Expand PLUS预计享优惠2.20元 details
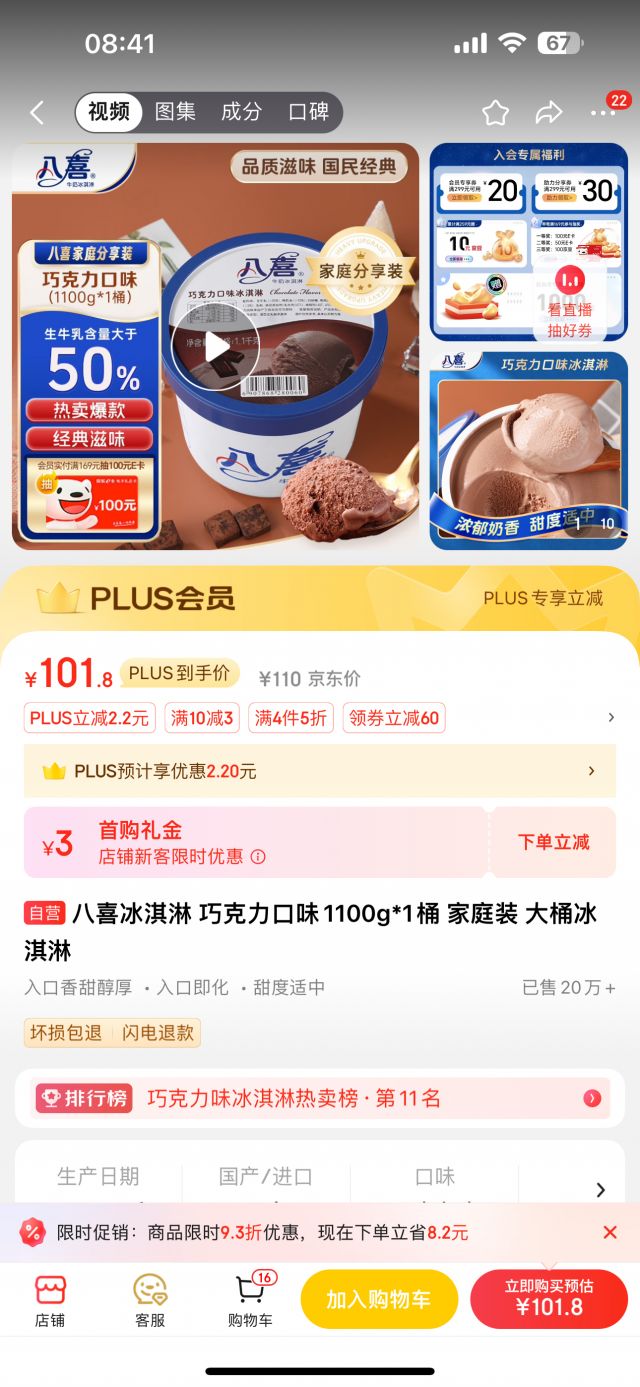The height and width of the screenshot is (1387, 640). tap(320, 771)
